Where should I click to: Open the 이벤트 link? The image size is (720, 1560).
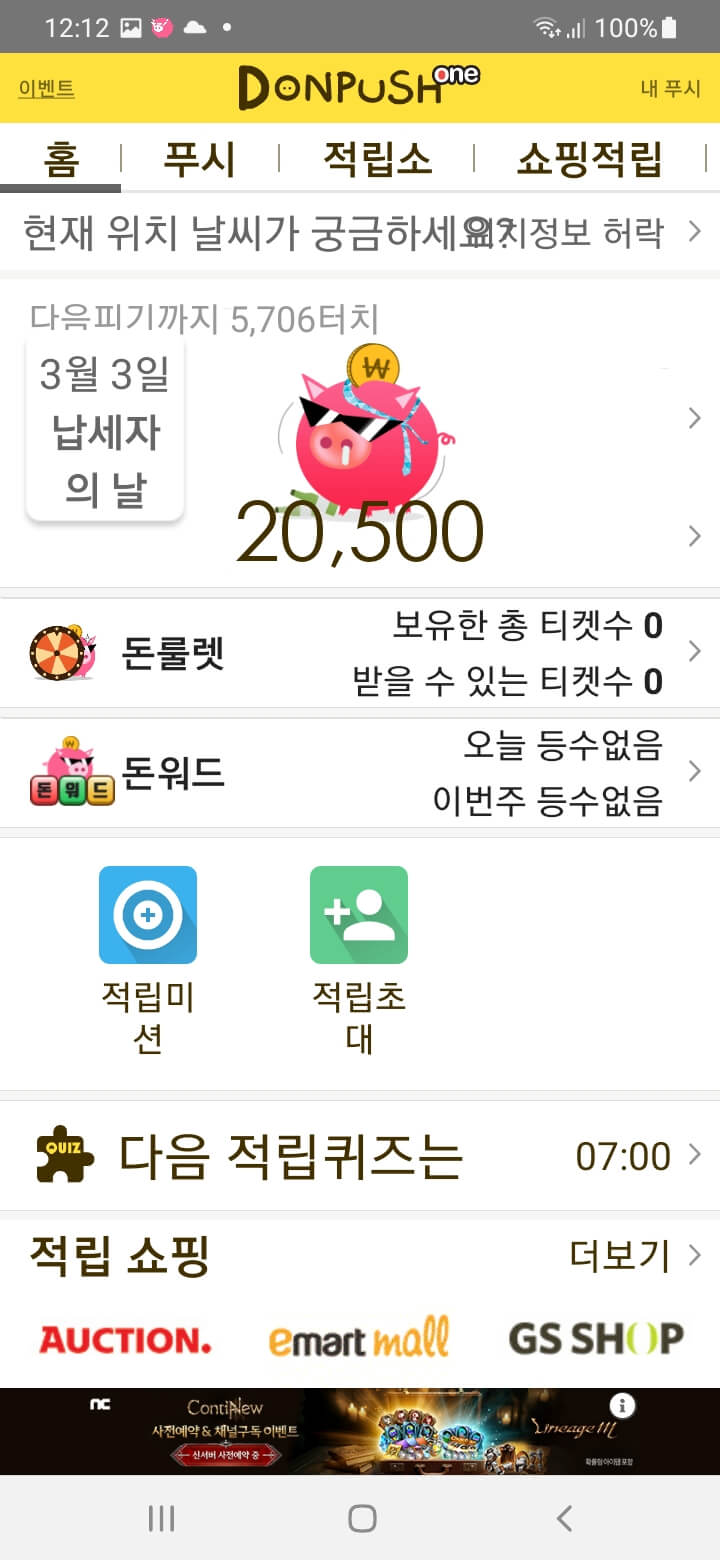(46, 89)
